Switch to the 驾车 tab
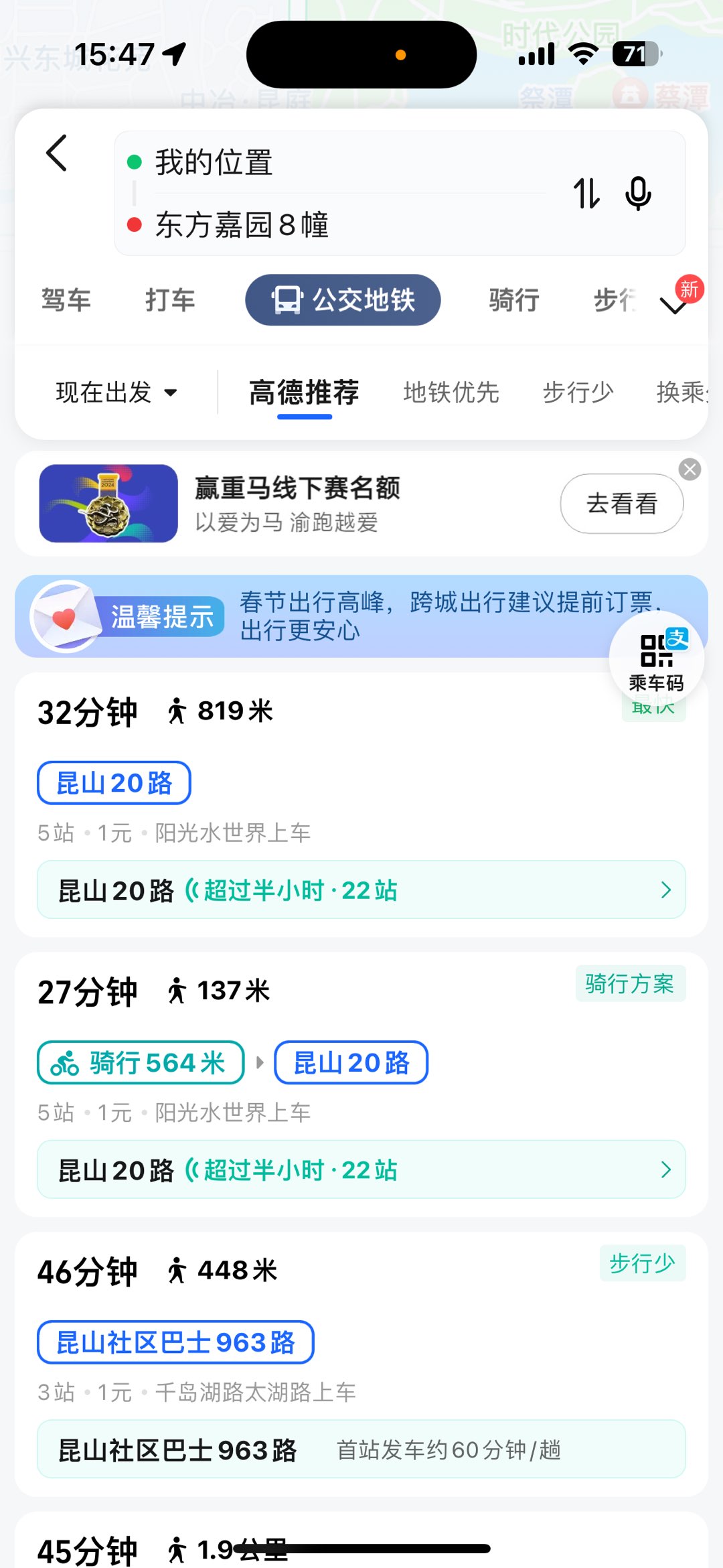The width and height of the screenshot is (723, 1568). 66,300
